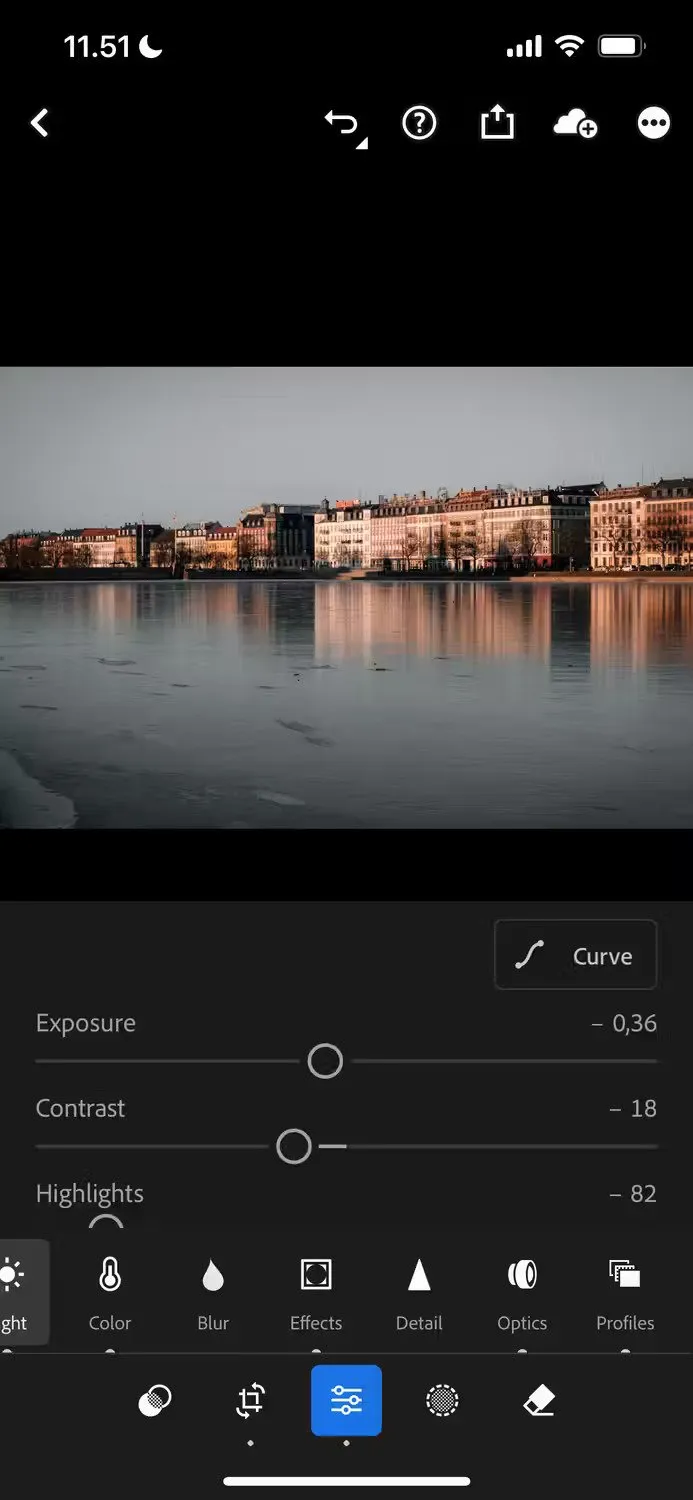
Task: Share or export the photo
Action: (497, 124)
